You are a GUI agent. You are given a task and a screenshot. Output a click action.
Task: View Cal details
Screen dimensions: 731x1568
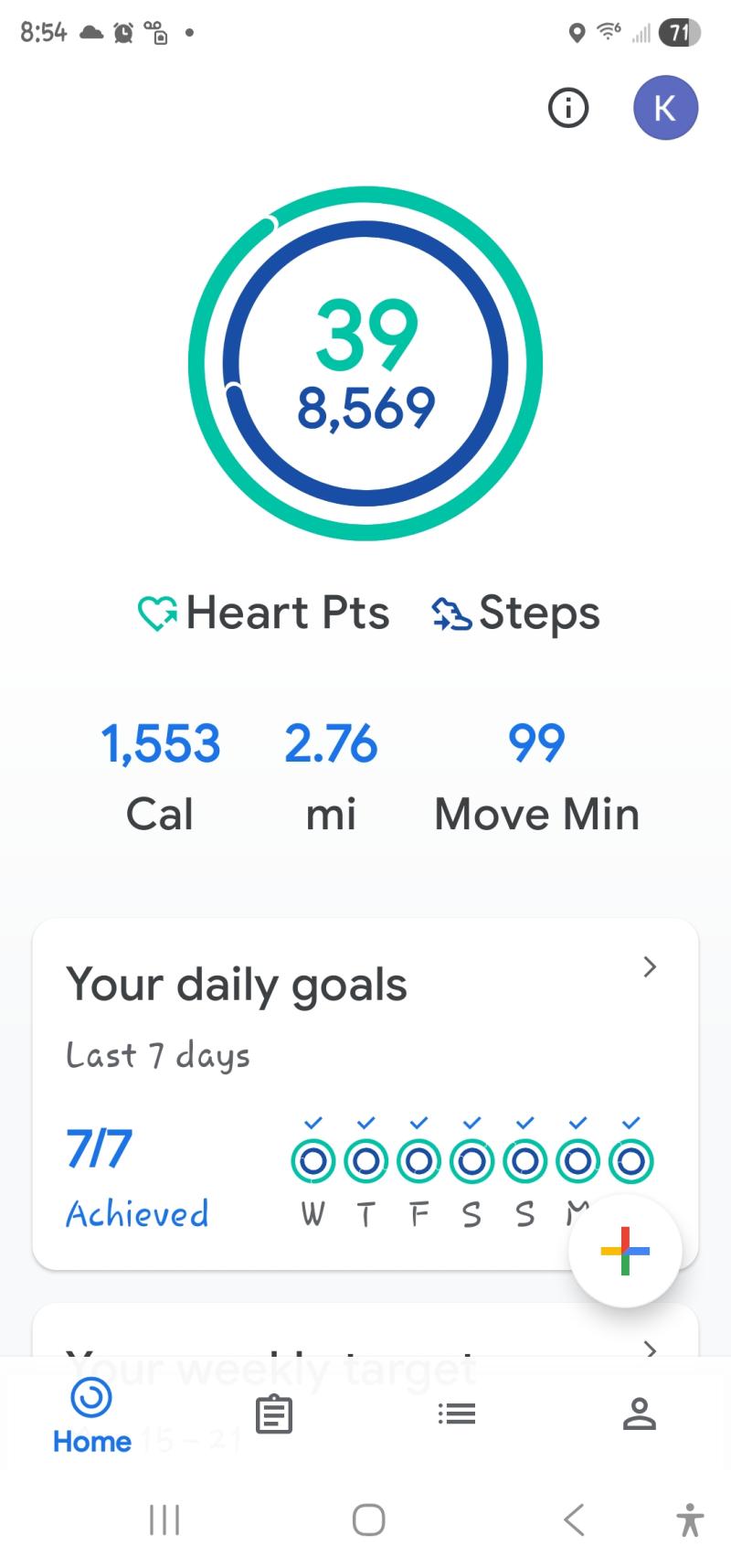point(160,777)
